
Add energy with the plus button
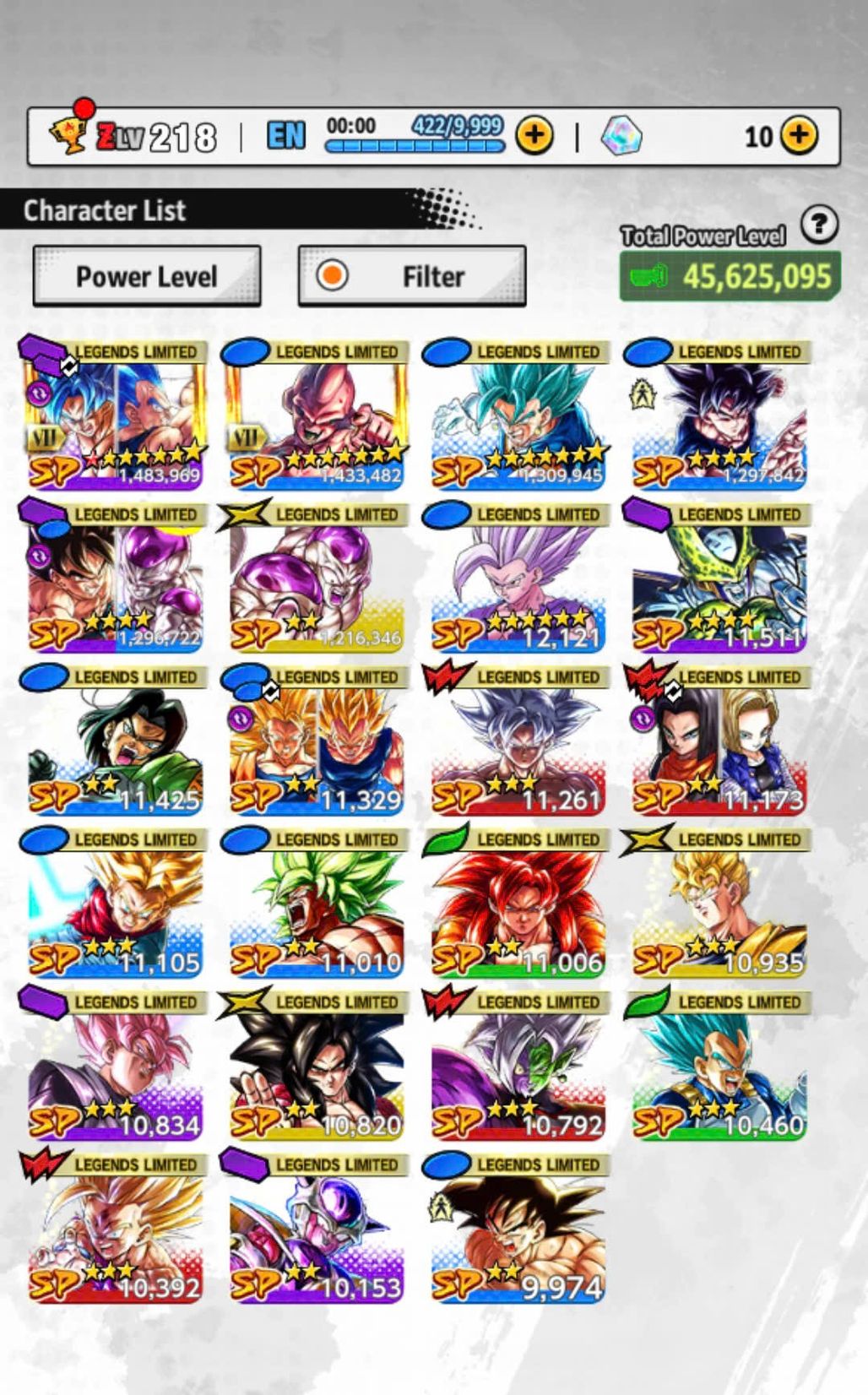pyautogui.click(x=534, y=135)
